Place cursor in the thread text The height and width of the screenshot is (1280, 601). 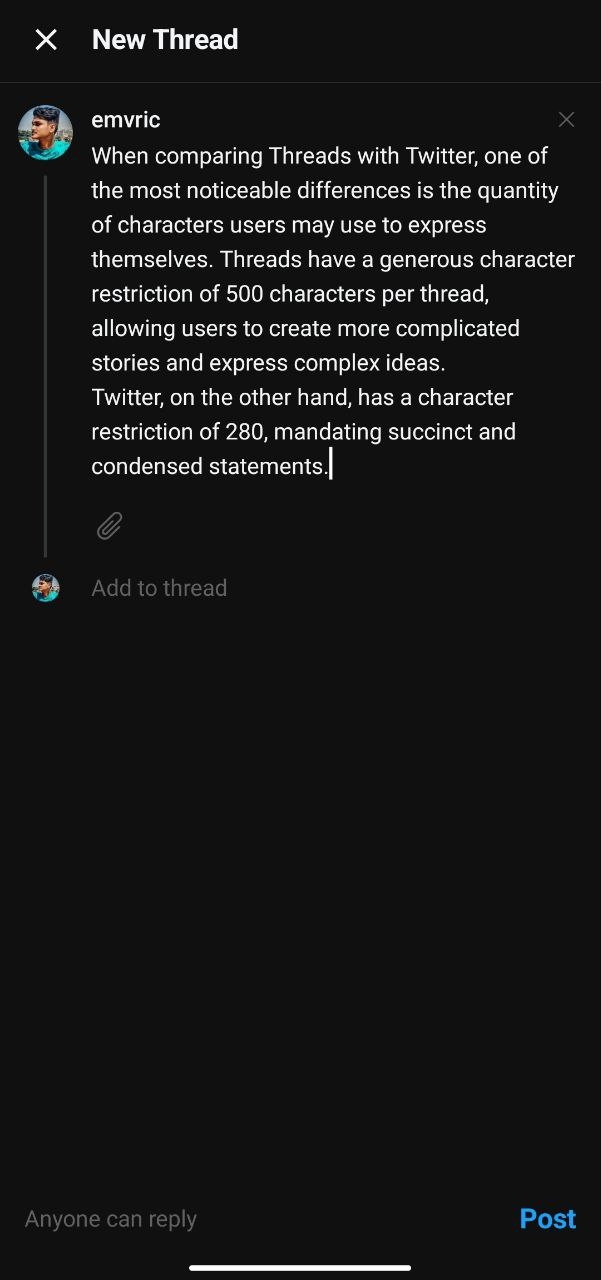(x=333, y=311)
